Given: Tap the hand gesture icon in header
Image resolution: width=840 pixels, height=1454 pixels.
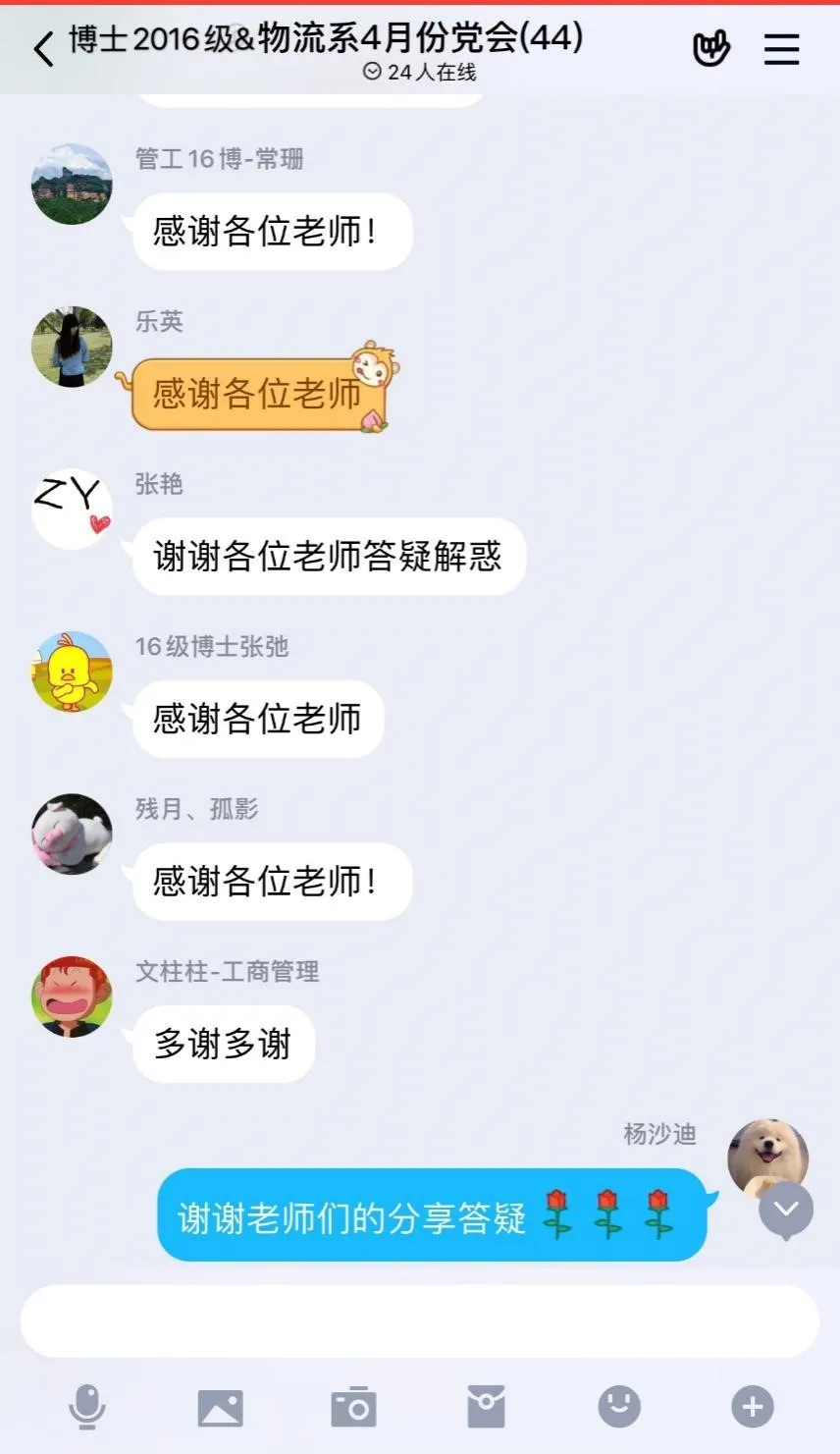Looking at the screenshot, I should (710, 48).
